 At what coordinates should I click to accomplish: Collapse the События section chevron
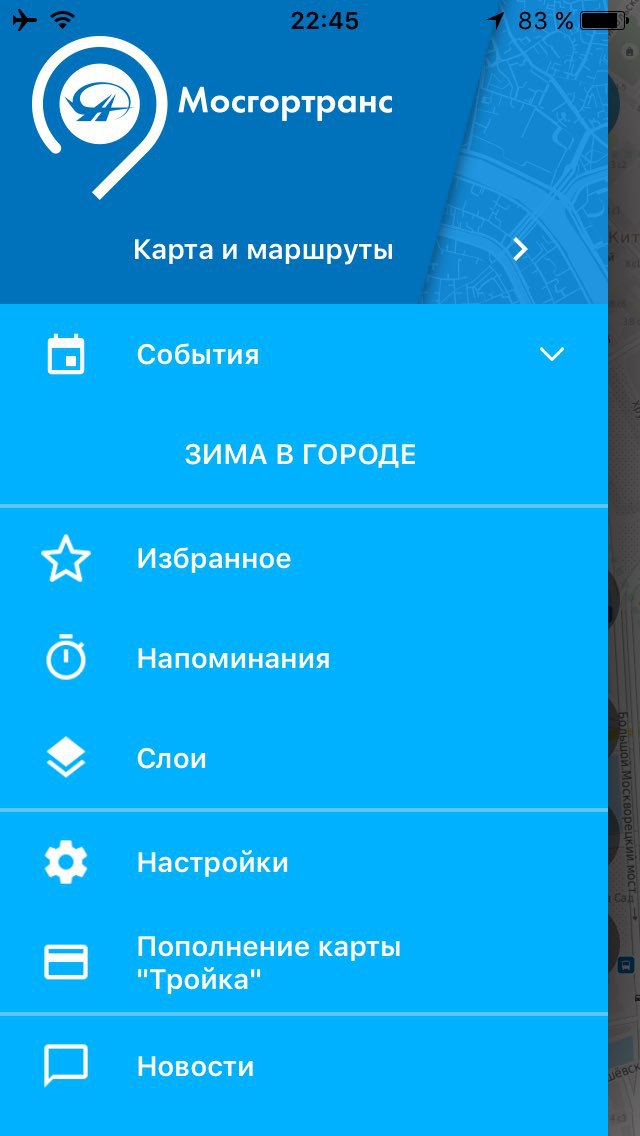[552, 354]
